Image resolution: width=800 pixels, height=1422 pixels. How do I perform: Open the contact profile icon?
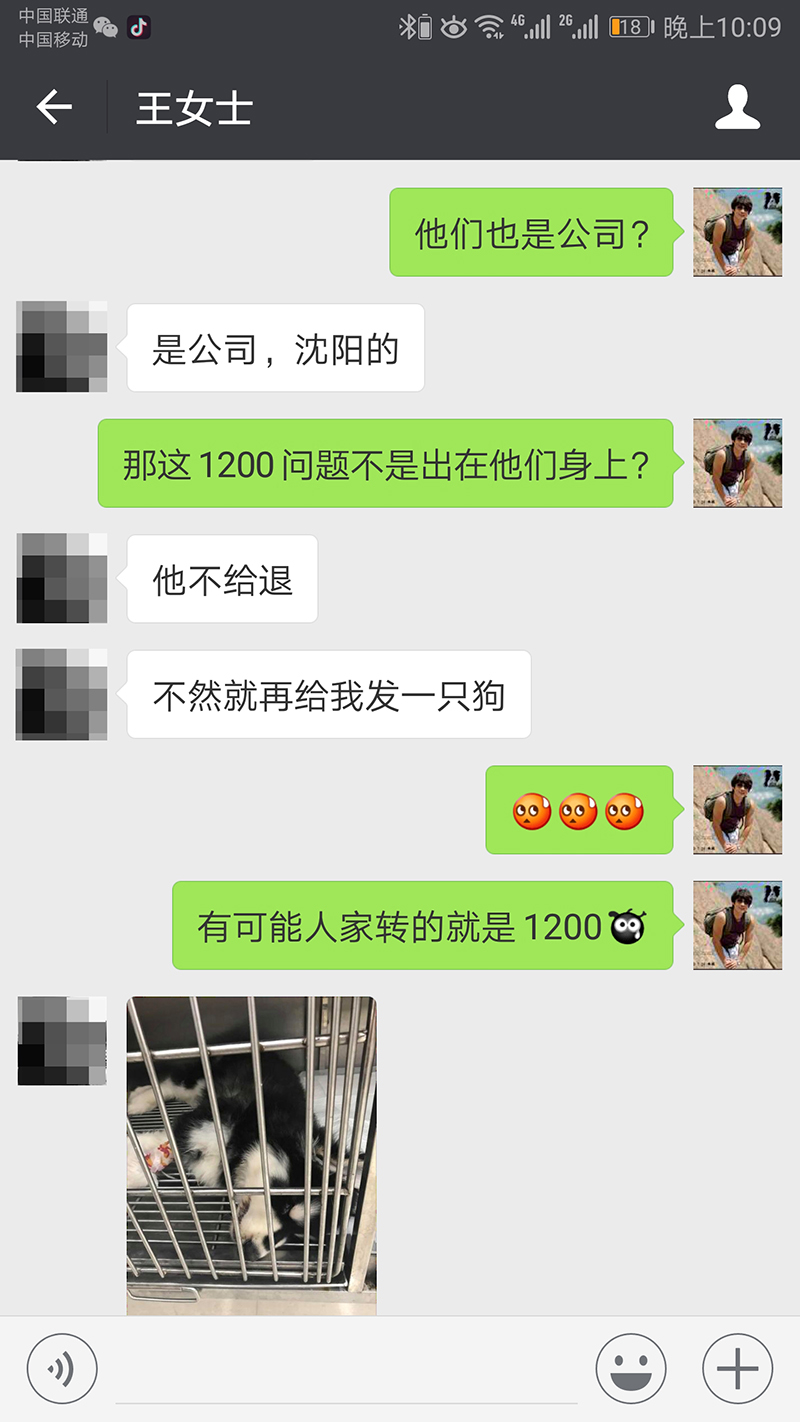(738, 108)
